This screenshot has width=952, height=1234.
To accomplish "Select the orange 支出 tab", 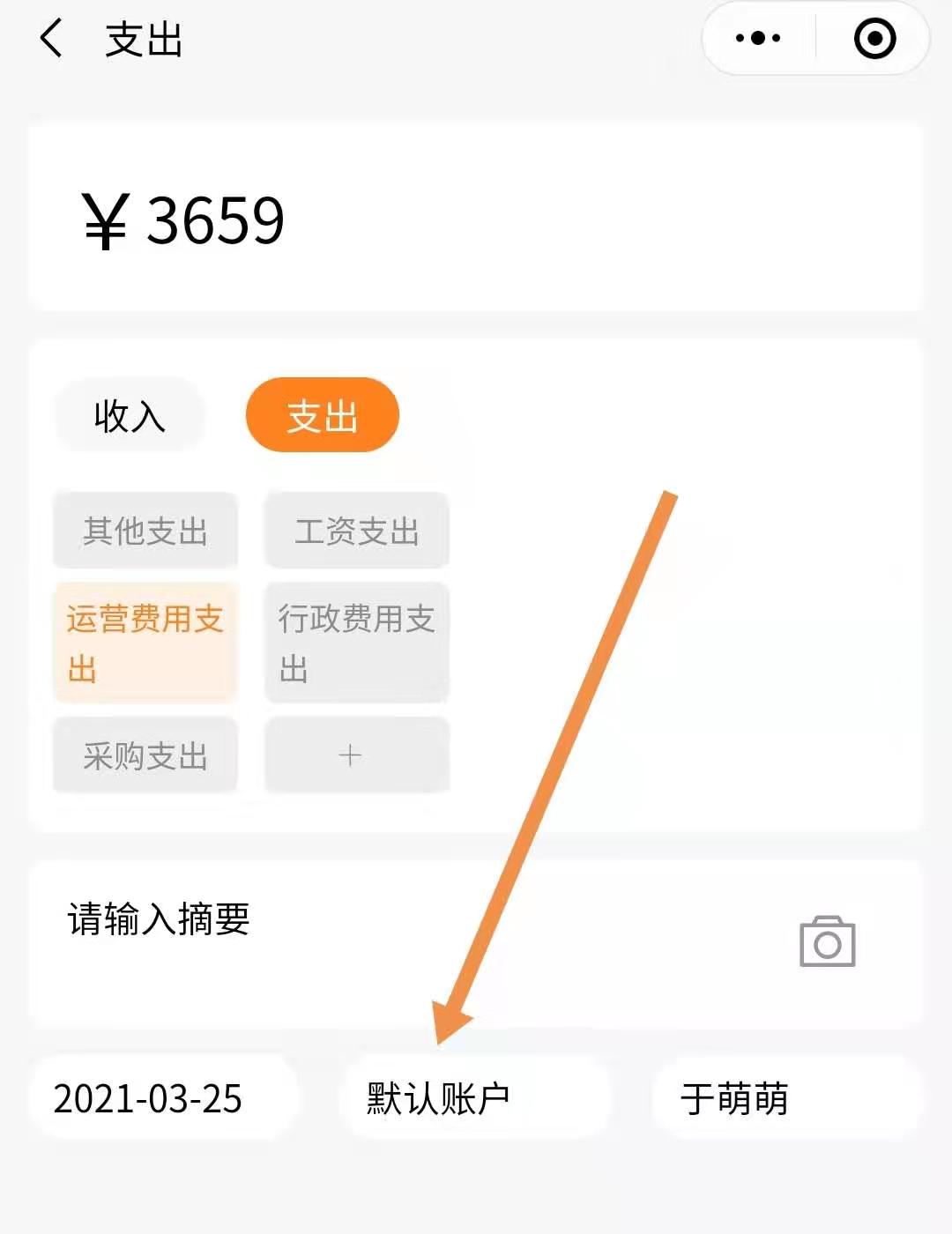I will pyautogui.click(x=322, y=415).
